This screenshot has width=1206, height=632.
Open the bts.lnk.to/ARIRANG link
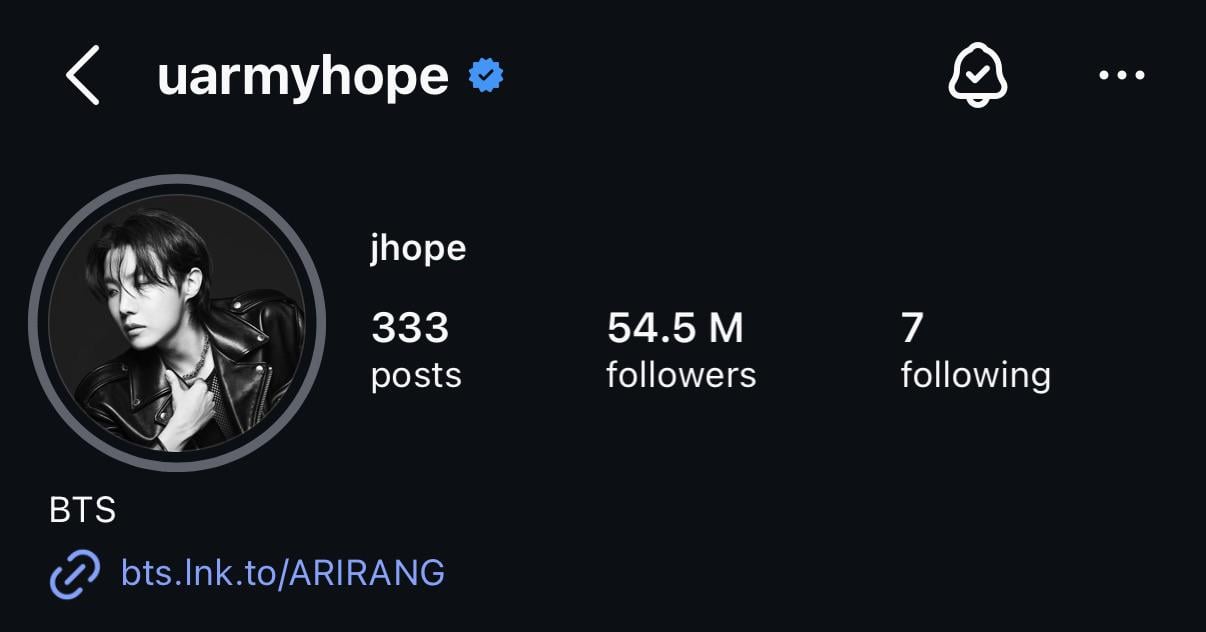click(x=282, y=573)
